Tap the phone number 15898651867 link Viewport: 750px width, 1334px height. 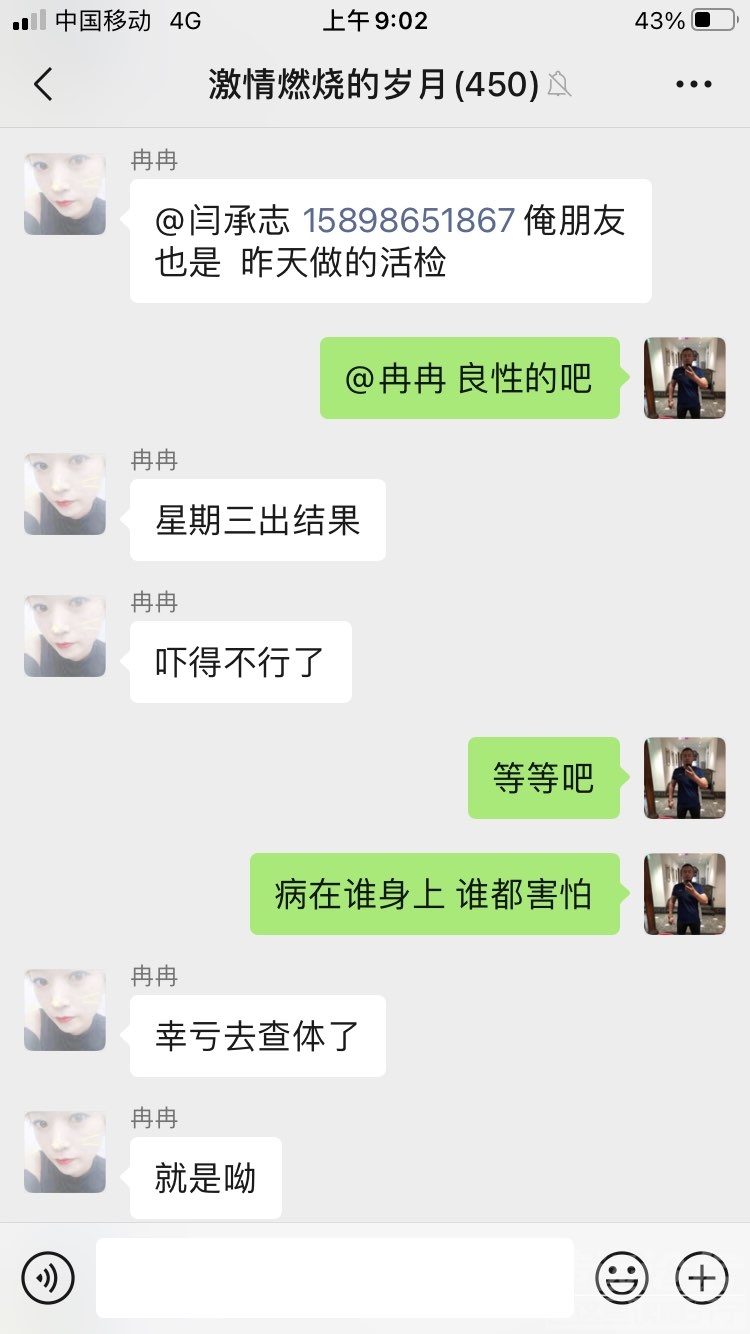point(408,221)
